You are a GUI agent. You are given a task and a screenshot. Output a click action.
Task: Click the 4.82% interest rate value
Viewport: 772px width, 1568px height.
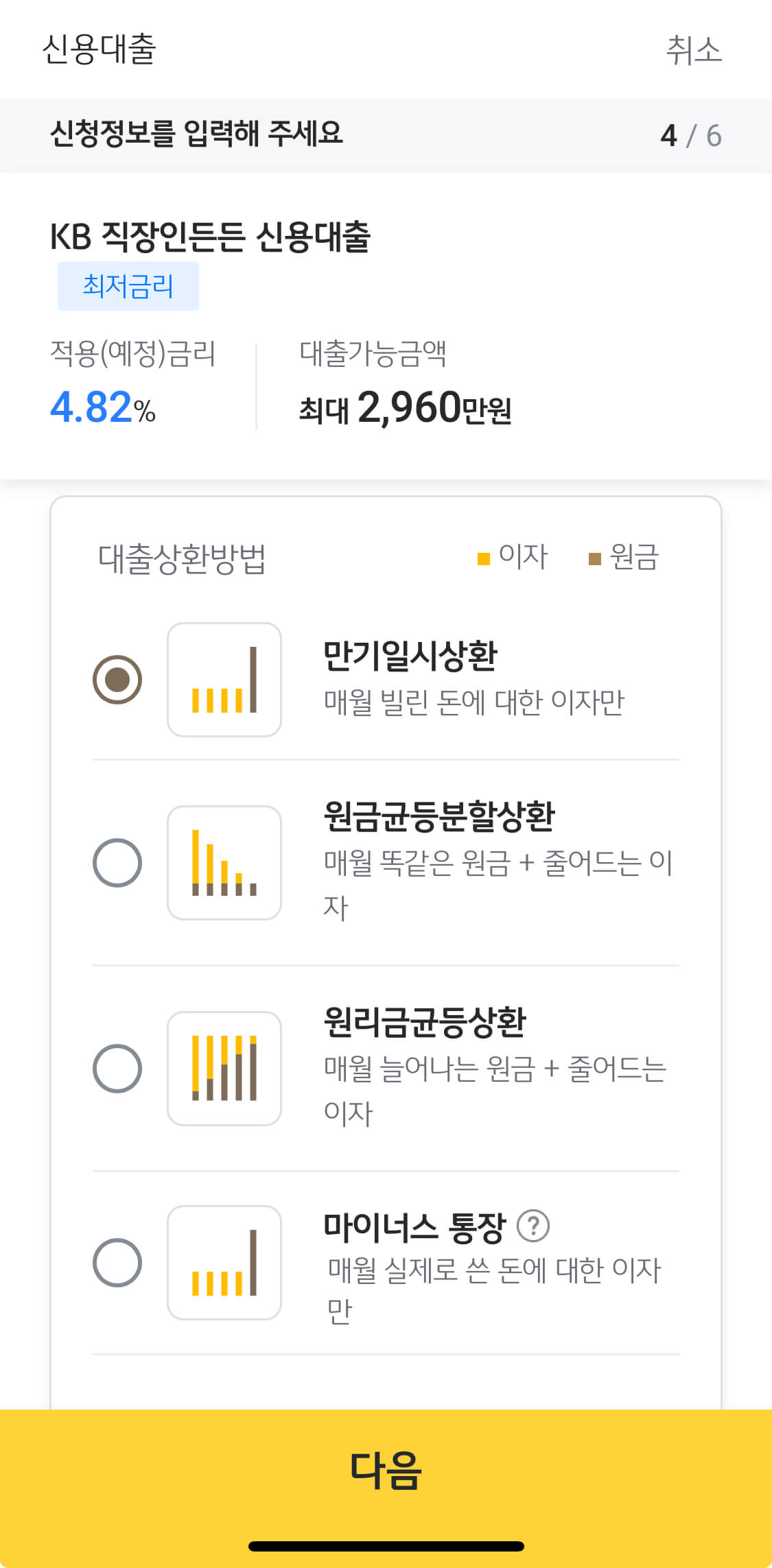point(103,408)
